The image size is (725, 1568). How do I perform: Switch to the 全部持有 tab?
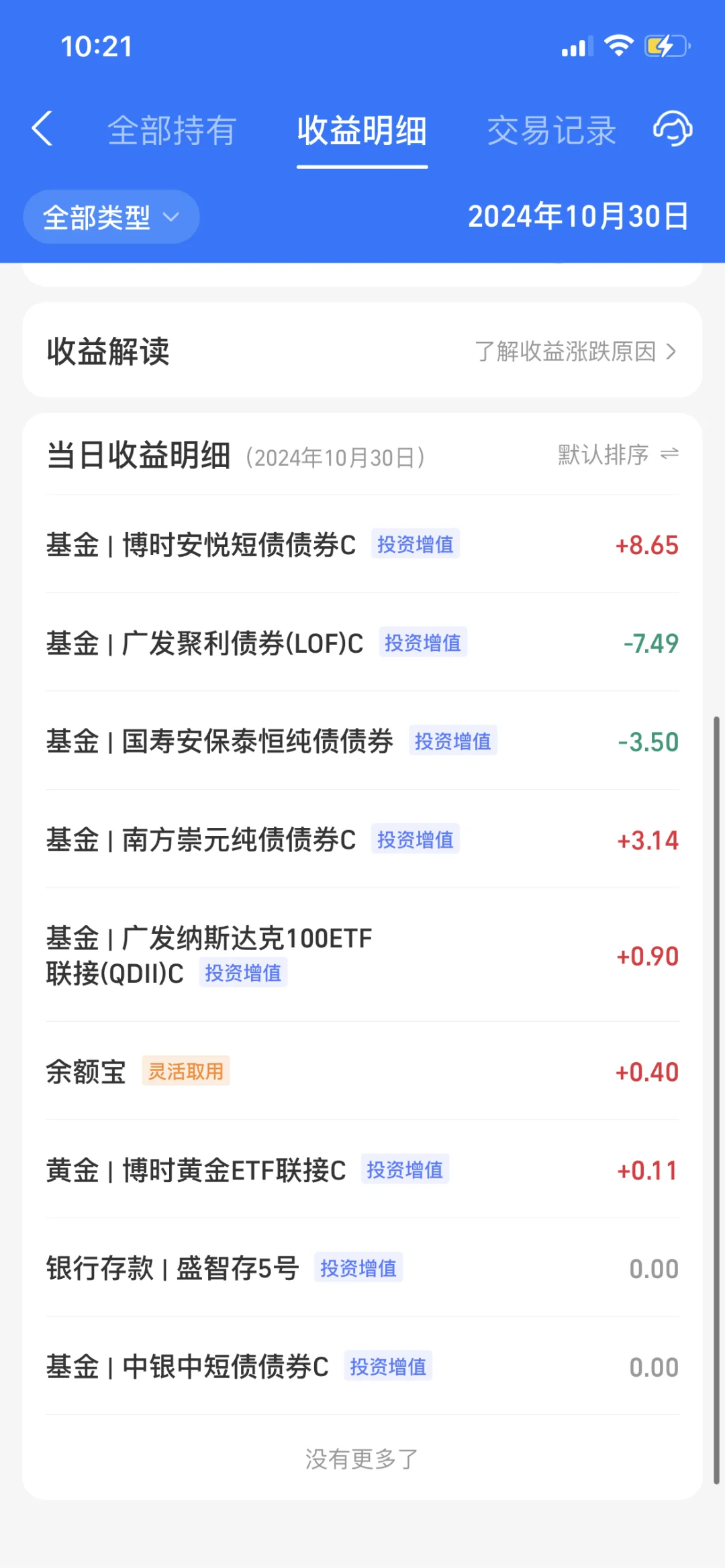pyautogui.click(x=172, y=130)
